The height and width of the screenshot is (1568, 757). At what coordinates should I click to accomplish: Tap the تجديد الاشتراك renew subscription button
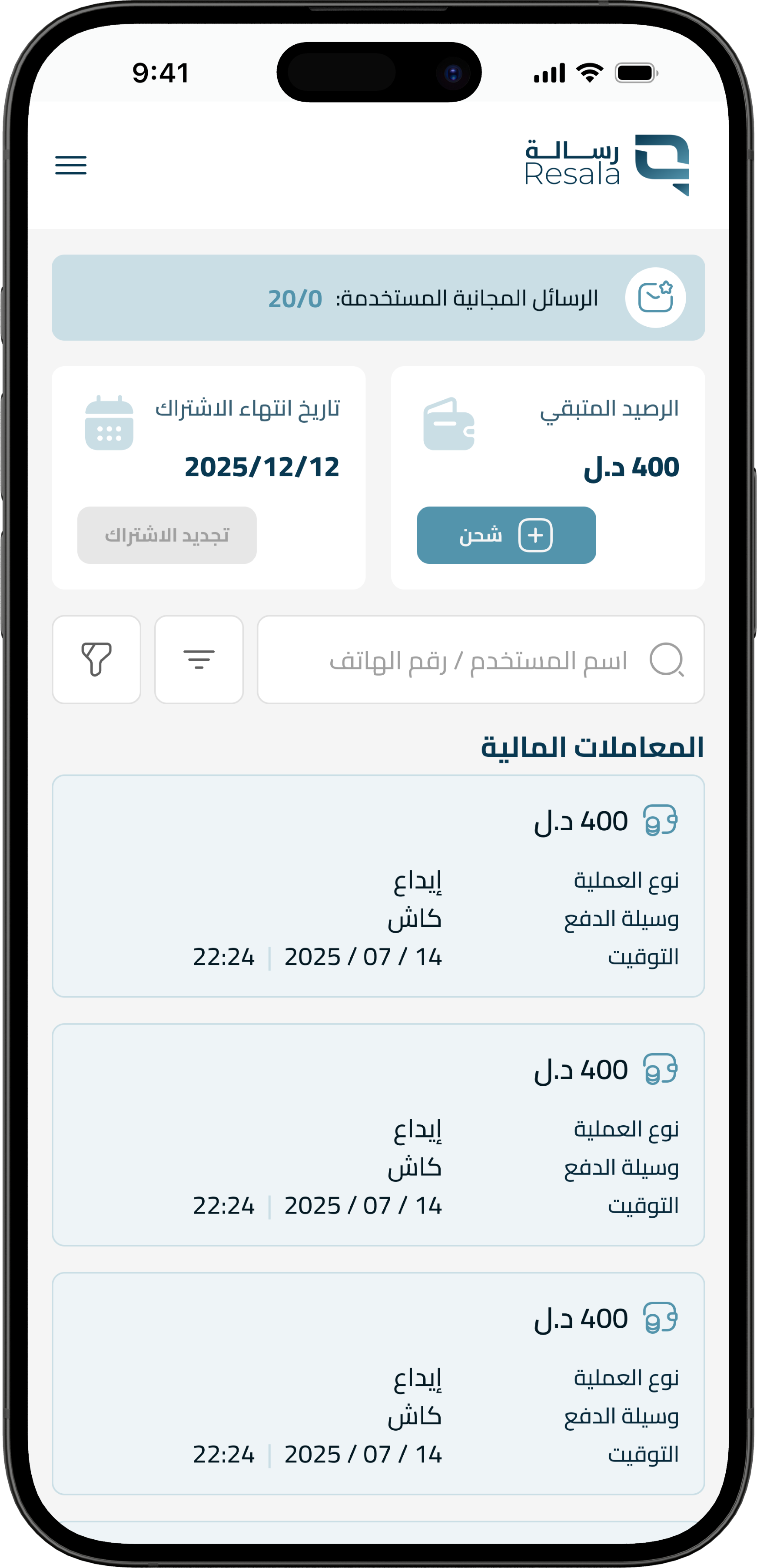pyautogui.click(x=167, y=535)
